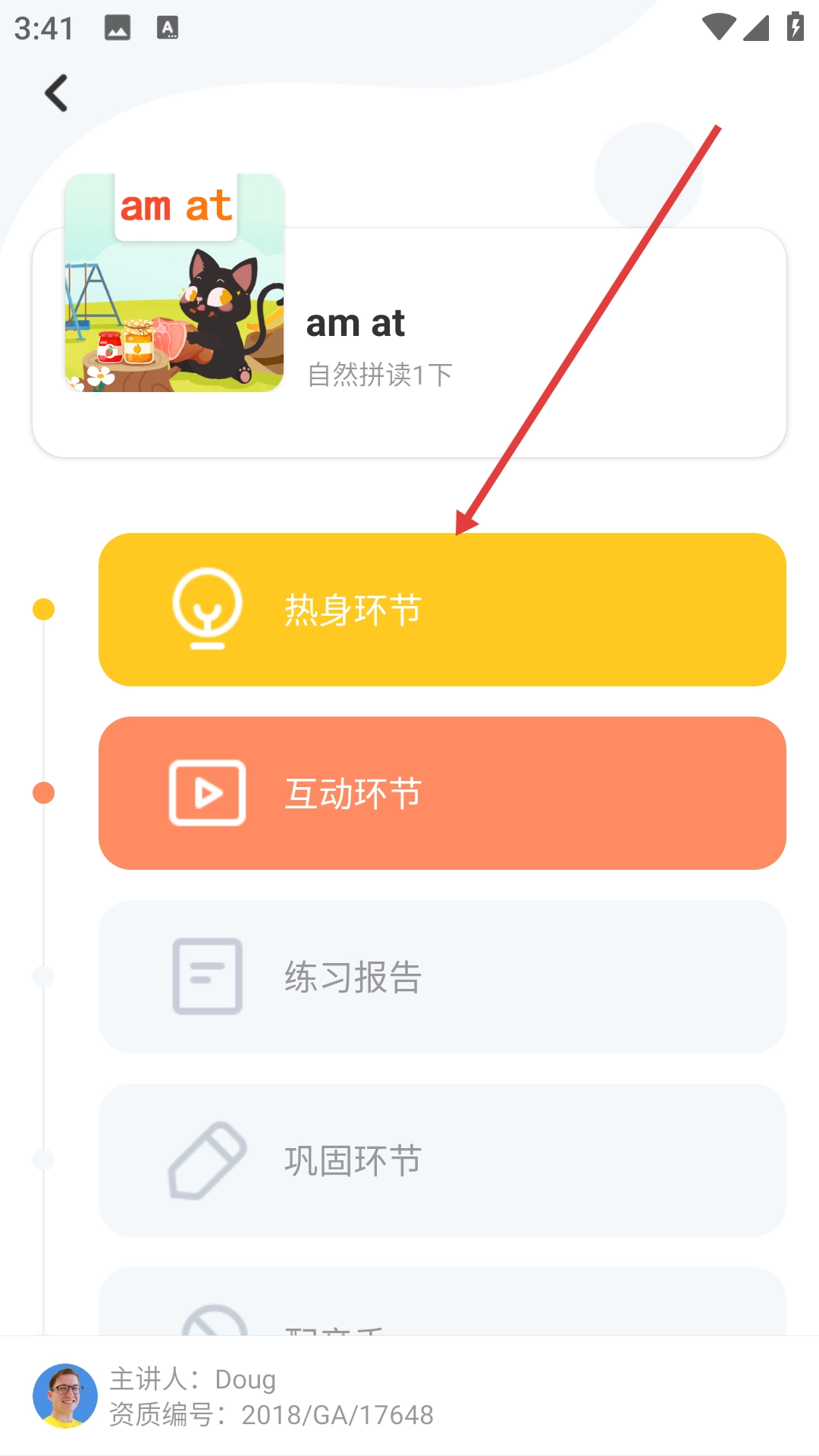The width and height of the screenshot is (819, 1456).
Task: Open the 互动环节 interactive section
Action: click(x=441, y=793)
